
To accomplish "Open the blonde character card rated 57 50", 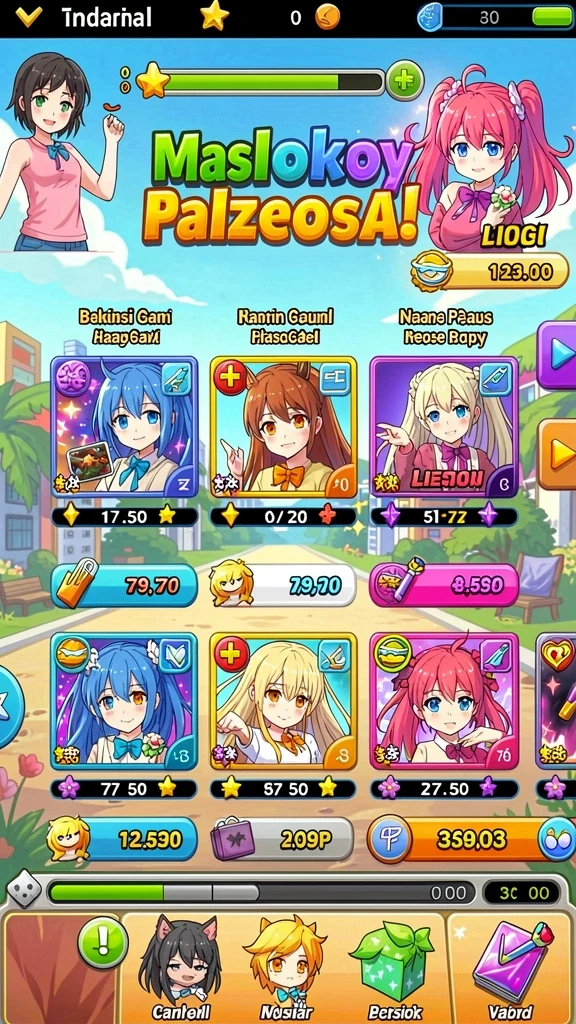I will [x=283, y=701].
